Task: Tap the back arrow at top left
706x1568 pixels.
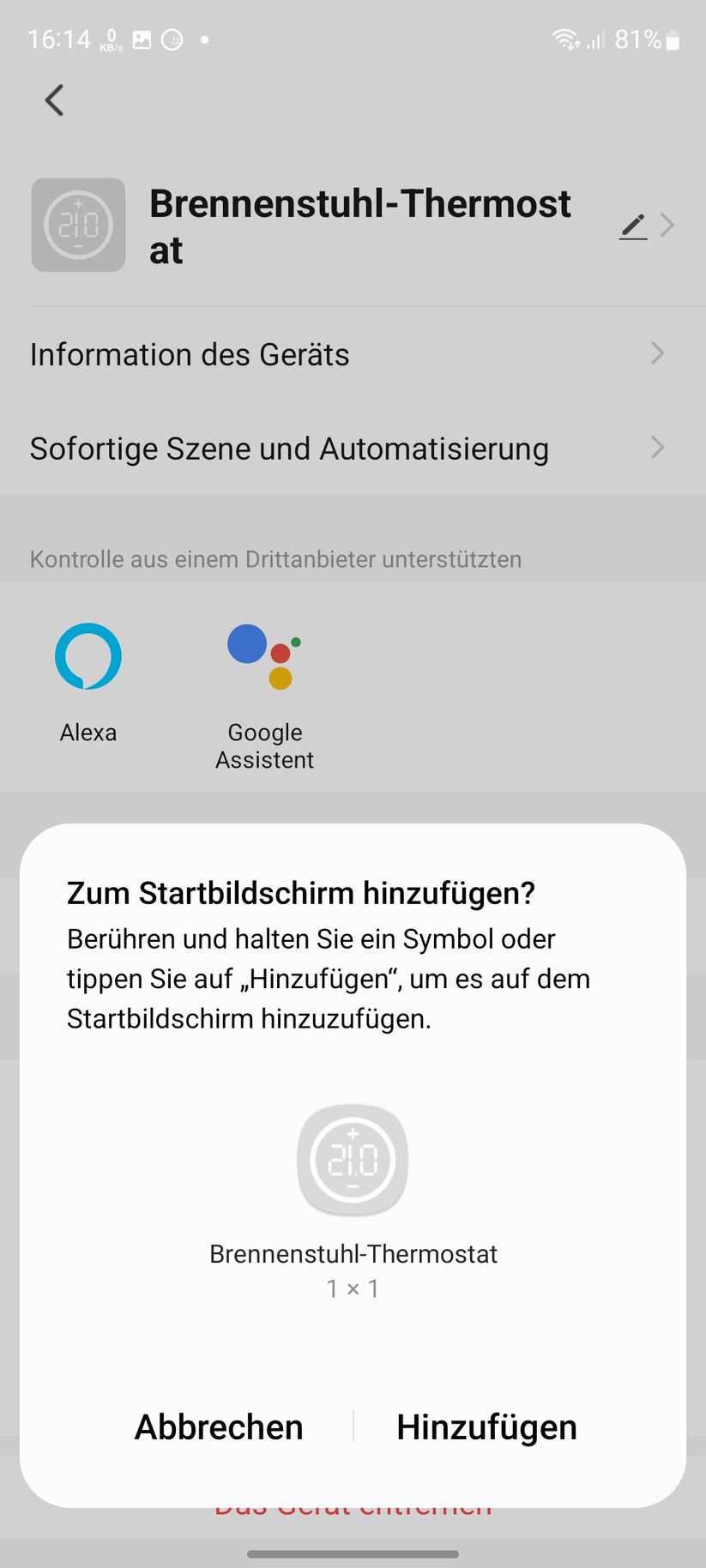Action: [x=54, y=100]
